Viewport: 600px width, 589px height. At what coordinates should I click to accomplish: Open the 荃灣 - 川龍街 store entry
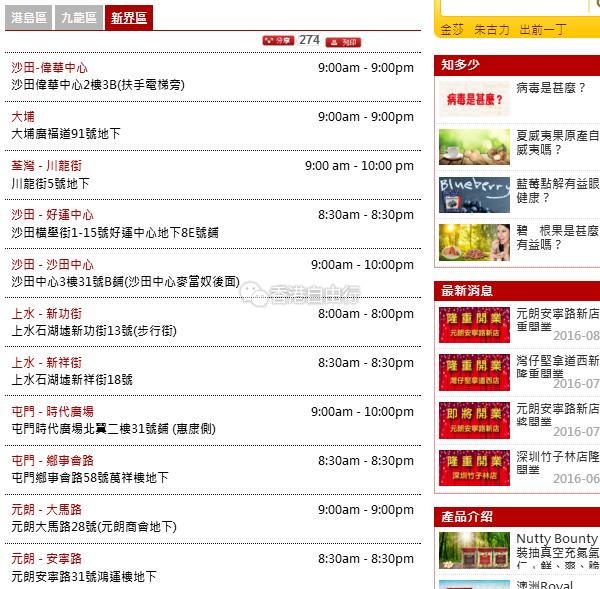pos(46,166)
